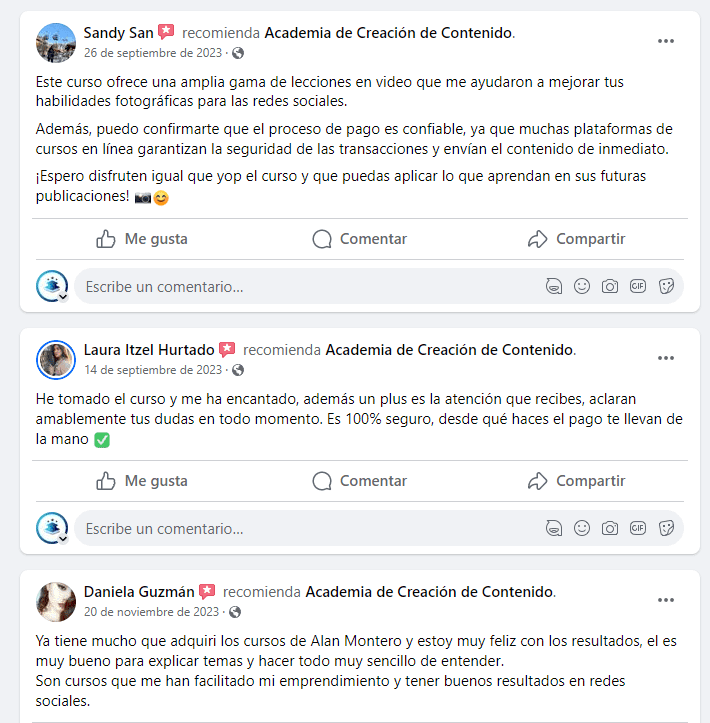Share Sandy San's recommendation
This screenshot has width=710, height=723.
577,239
